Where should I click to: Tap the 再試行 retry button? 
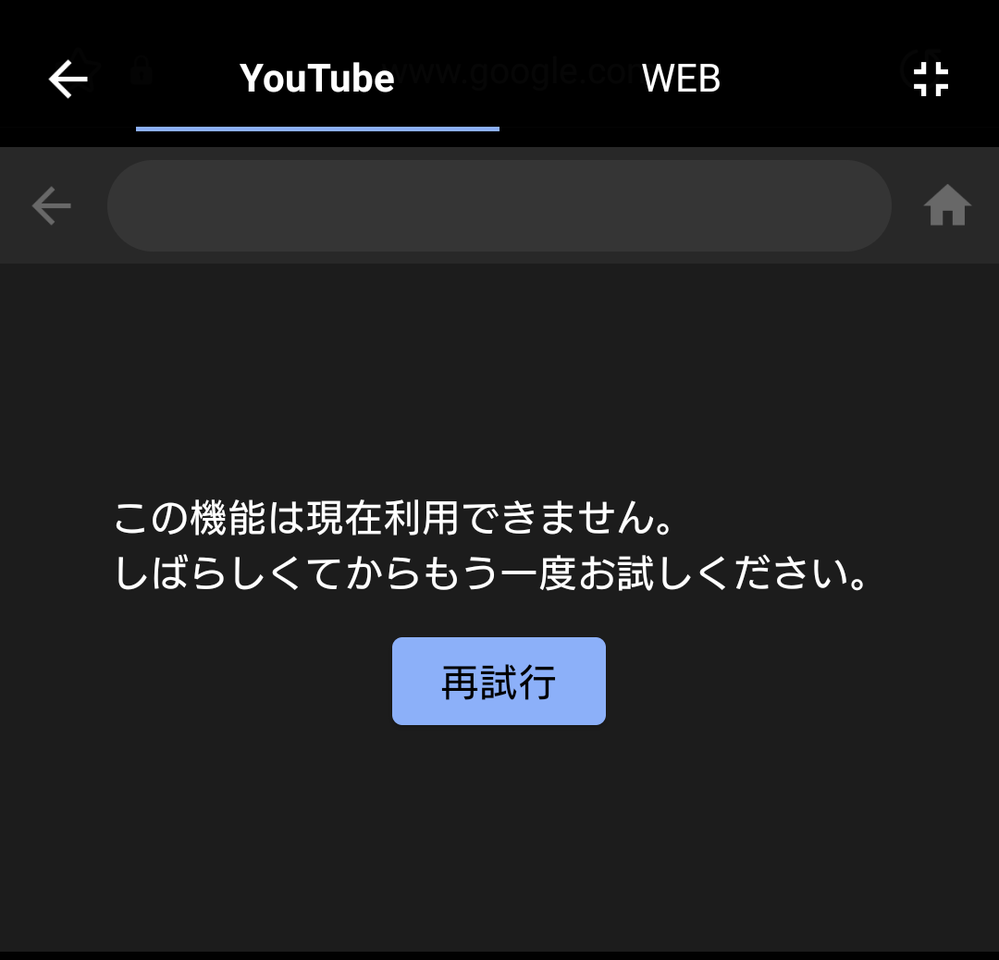(498, 681)
